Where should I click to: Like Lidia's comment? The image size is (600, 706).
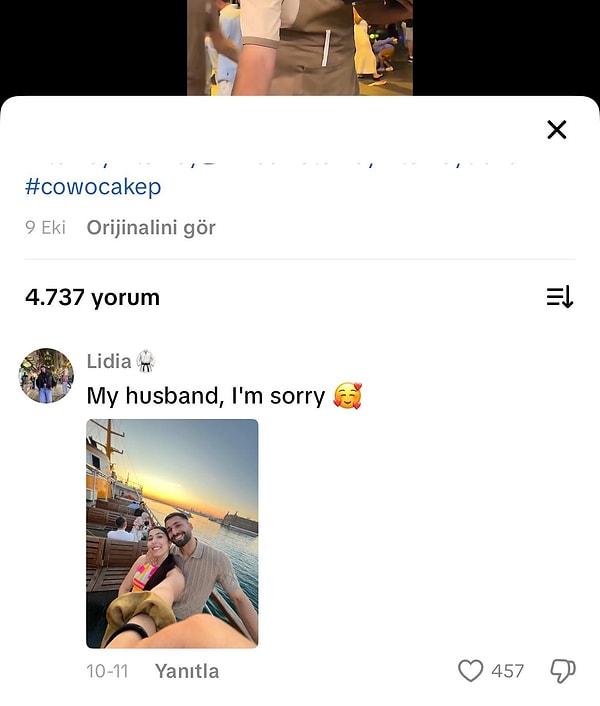[471, 671]
